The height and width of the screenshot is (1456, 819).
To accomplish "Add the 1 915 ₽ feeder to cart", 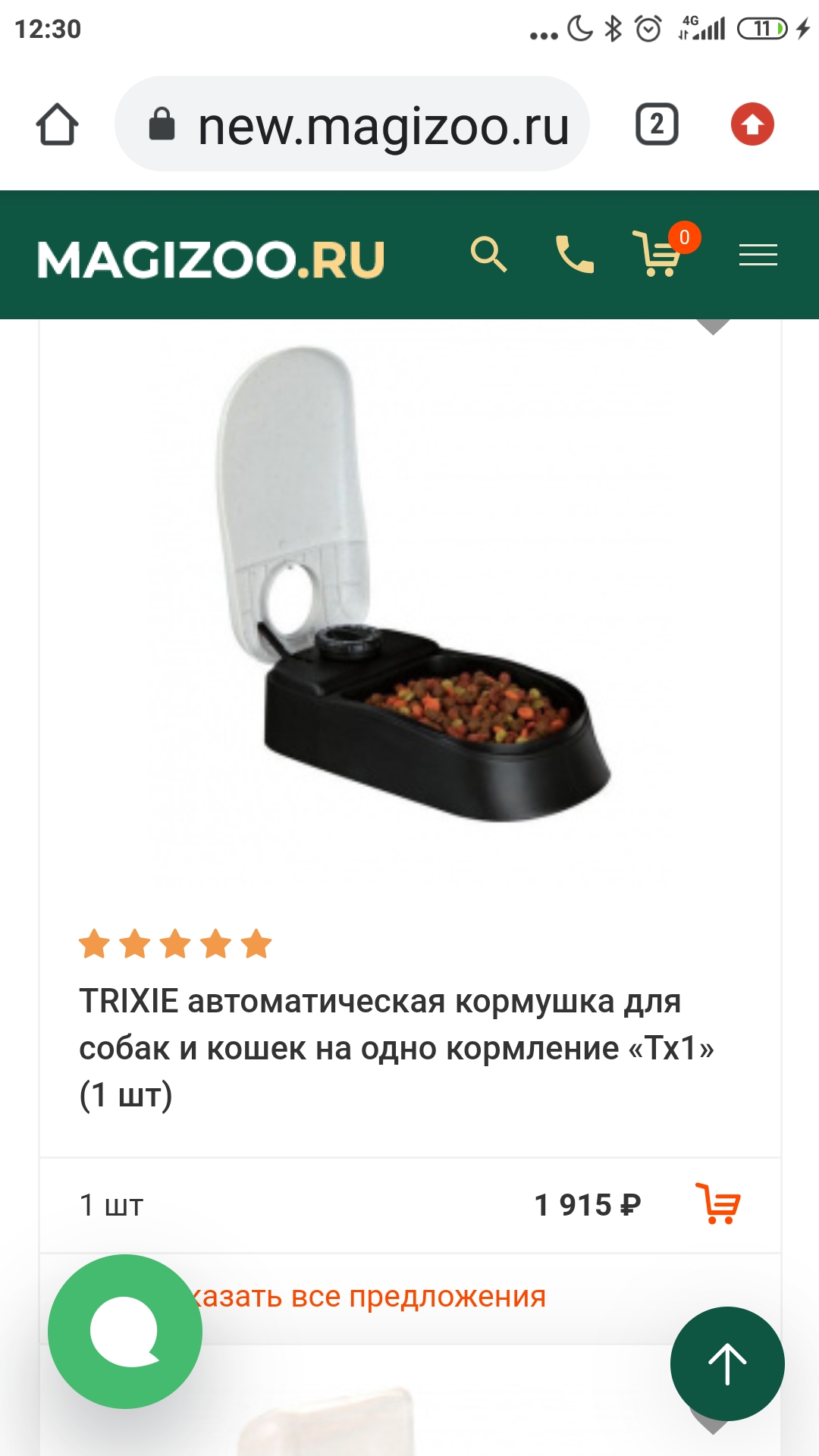I will point(718,1203).
